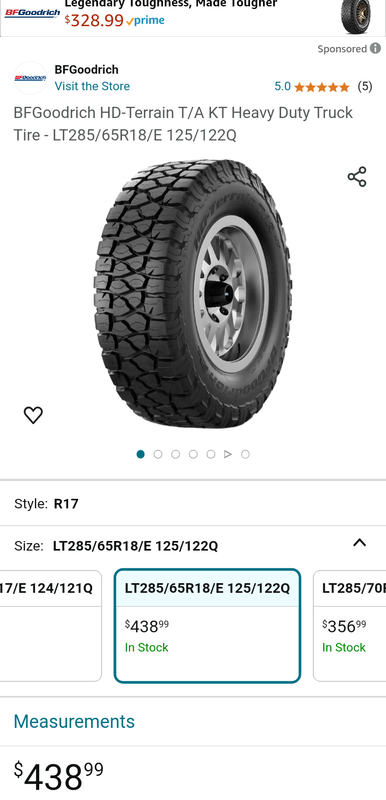The image size is (386, 800).
Task: Open the sponsored BFGoodrich $328.99 ad
Action: (x=193, y=18)
